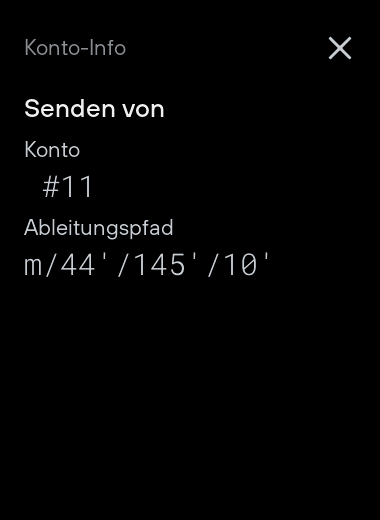Close the Konto-Info screen
Viewport: 380px width, 520px height.
click(x=340, y=48)
